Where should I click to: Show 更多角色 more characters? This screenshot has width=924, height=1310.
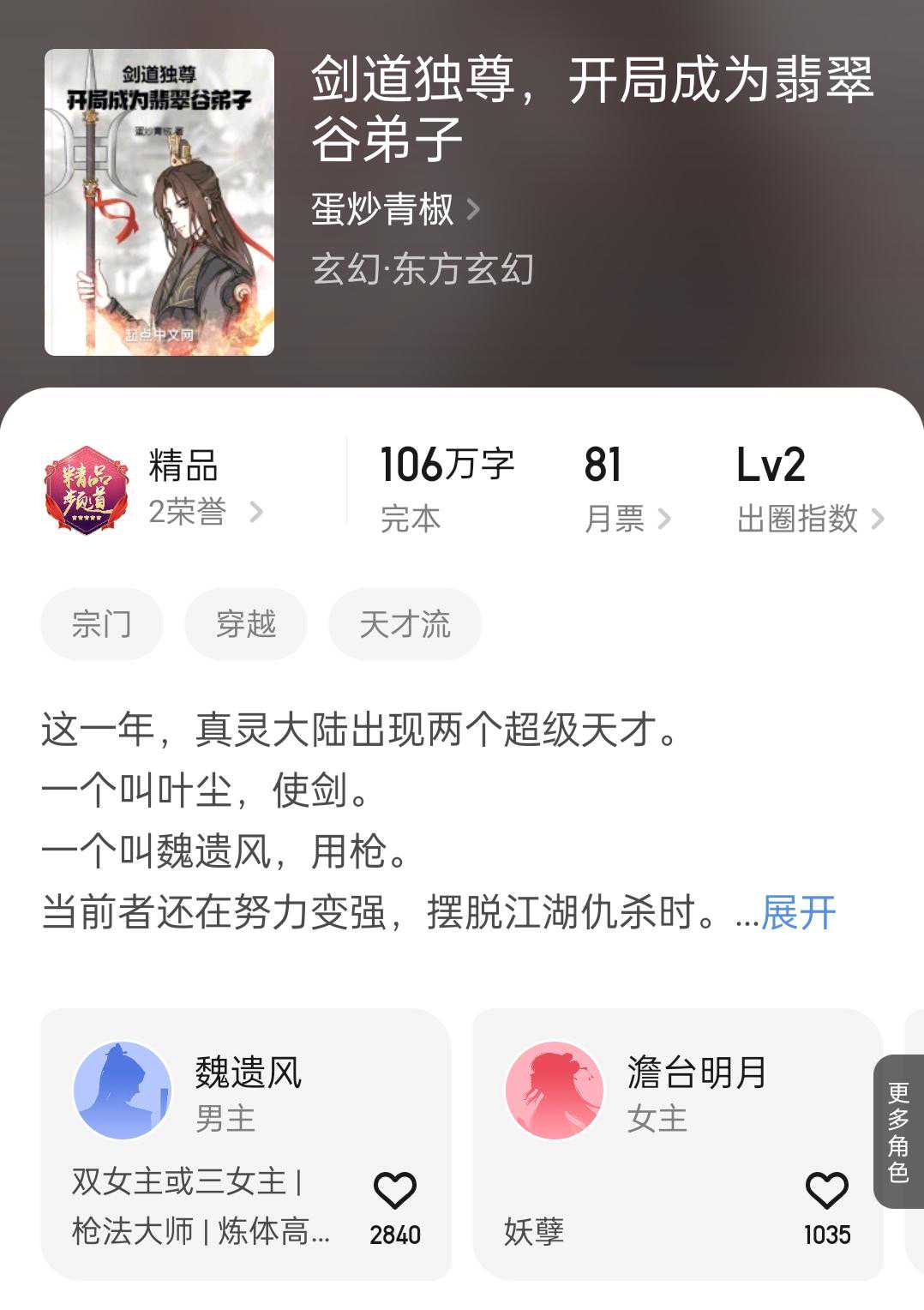pyautogui.click(x=898, y=1132)
